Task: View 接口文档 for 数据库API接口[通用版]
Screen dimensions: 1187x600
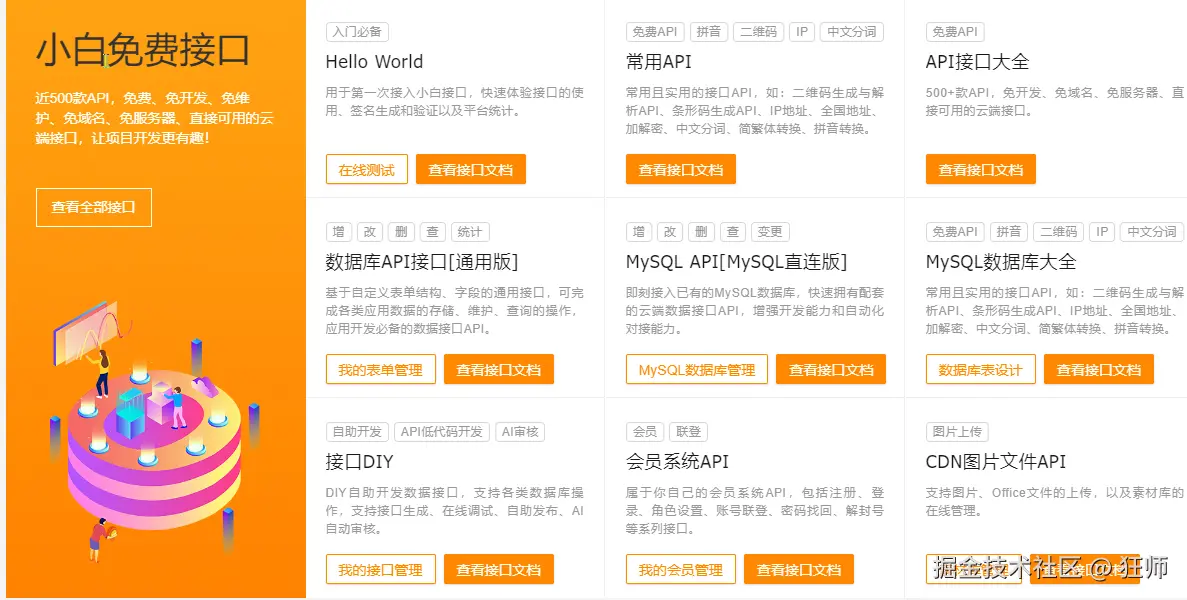Action: (498, 370)
